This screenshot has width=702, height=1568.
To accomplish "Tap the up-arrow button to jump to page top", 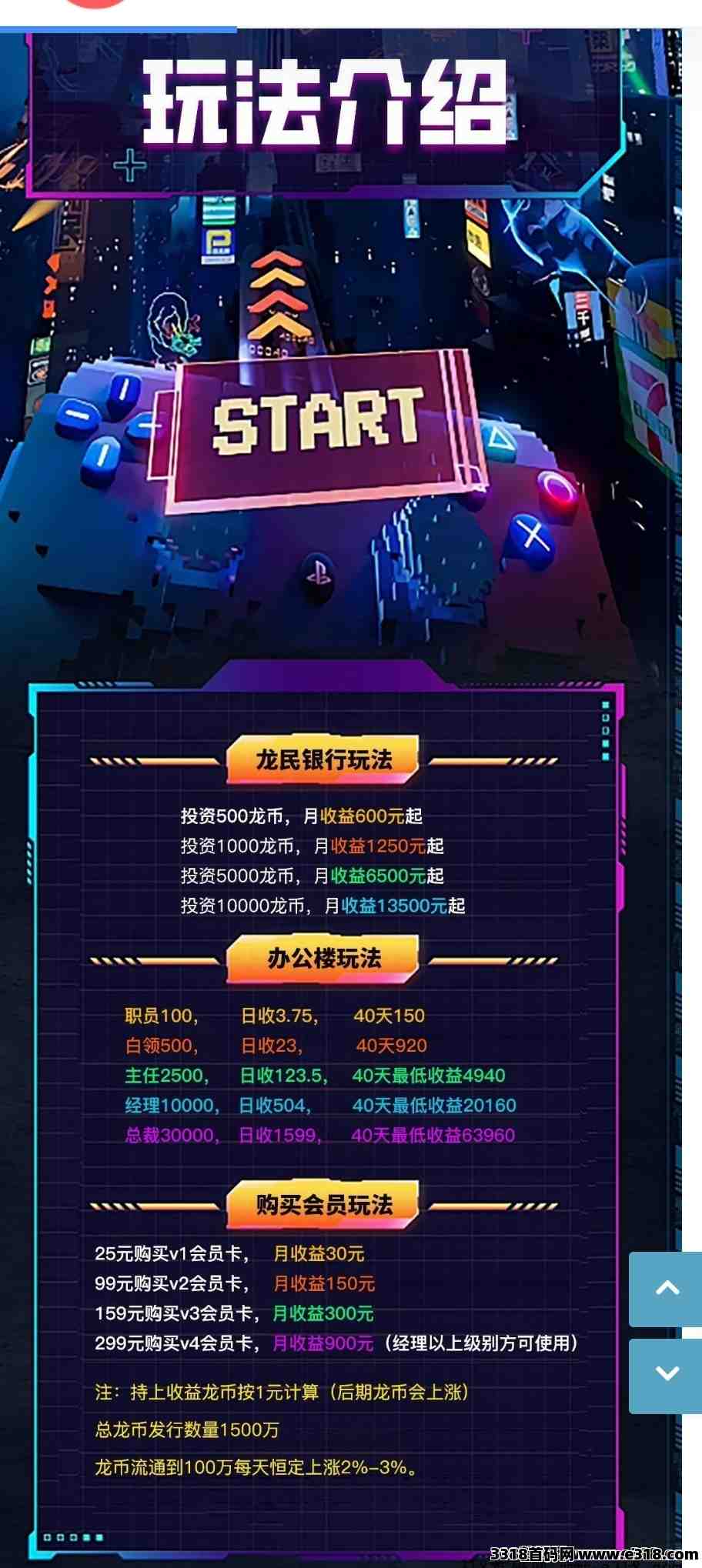I will pos(667,1289).
